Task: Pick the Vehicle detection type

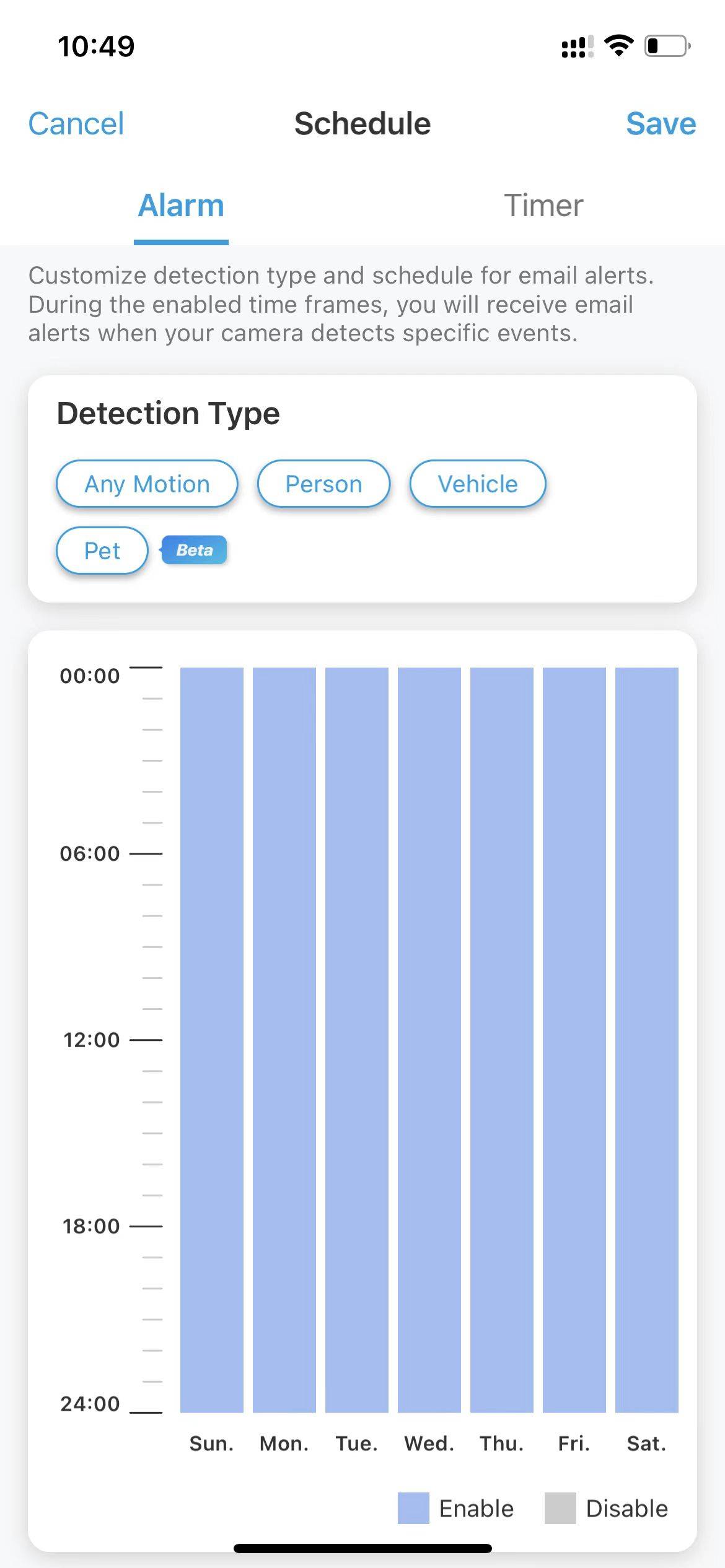Action: (478, 484)
